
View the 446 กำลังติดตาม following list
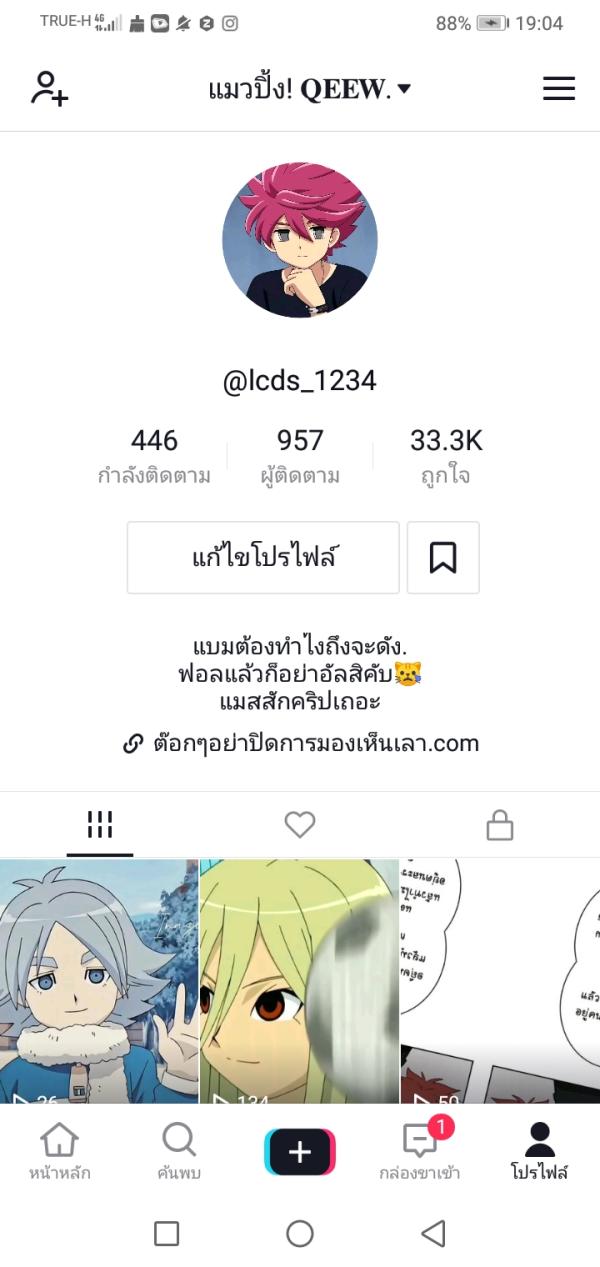pyautogui.click(x=154, y=455)
